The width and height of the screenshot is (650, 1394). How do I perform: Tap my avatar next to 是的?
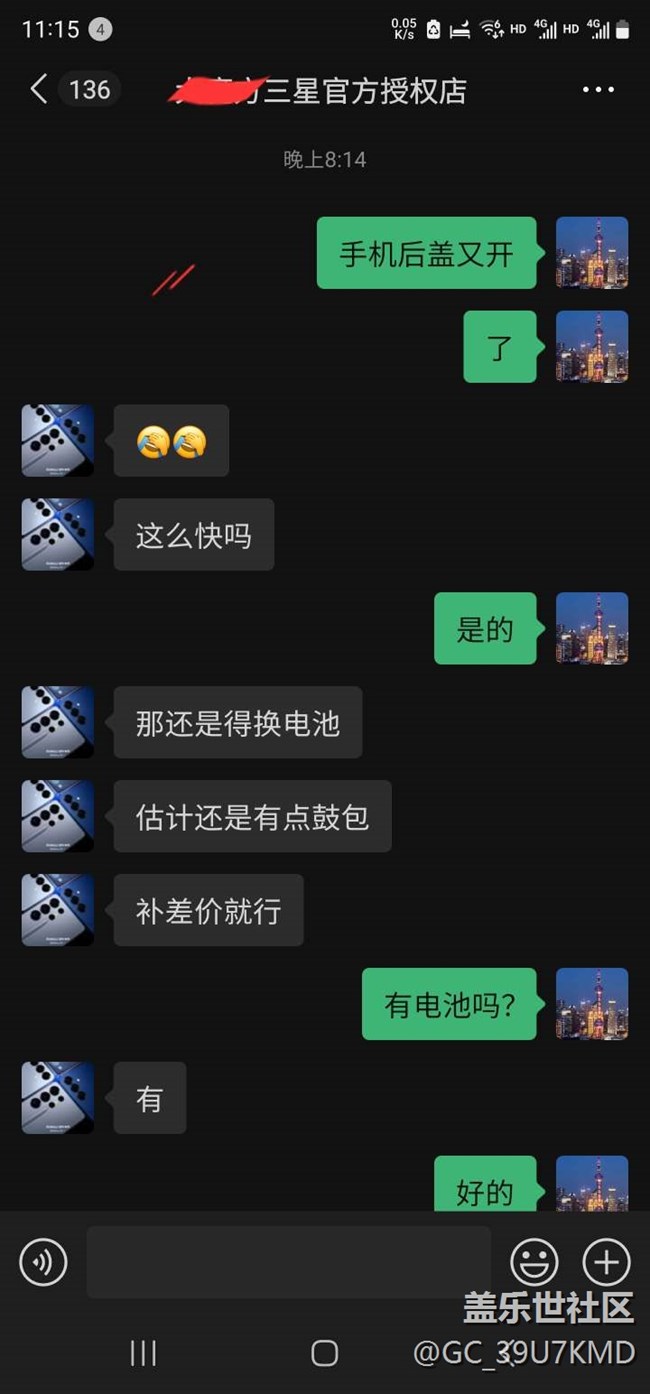coord(592,628)
